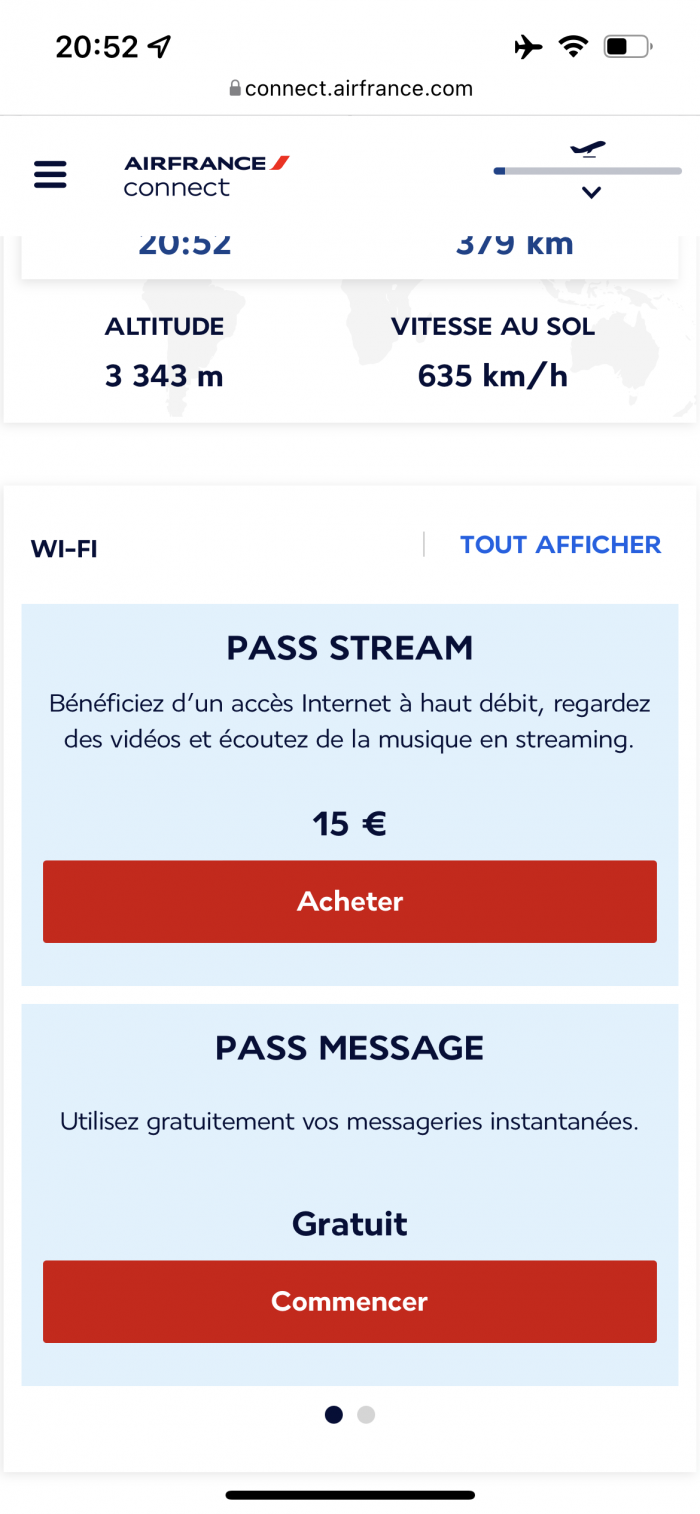
Task: Go to the second carousel page dot
Action: point(366,1415)
